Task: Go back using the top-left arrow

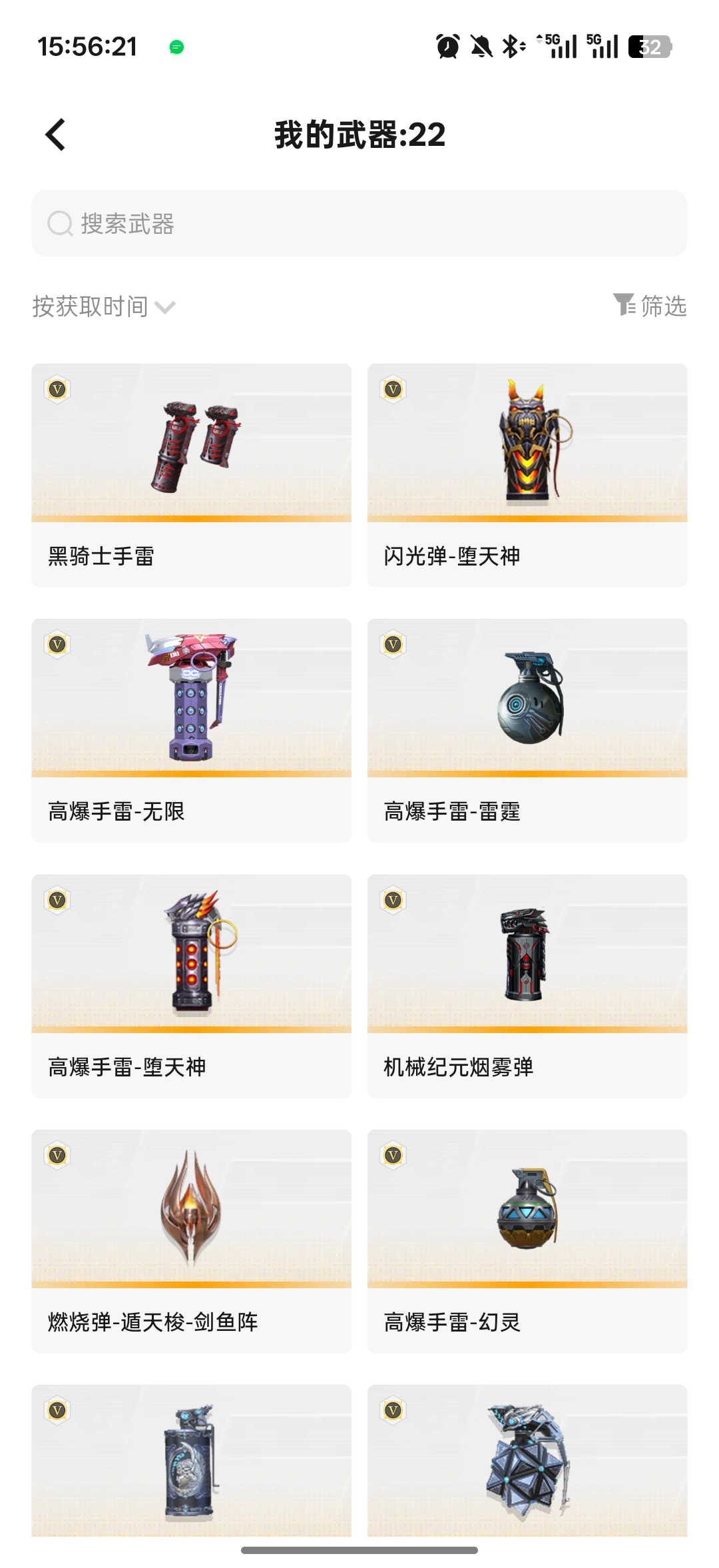Action: tap(56, 135)
